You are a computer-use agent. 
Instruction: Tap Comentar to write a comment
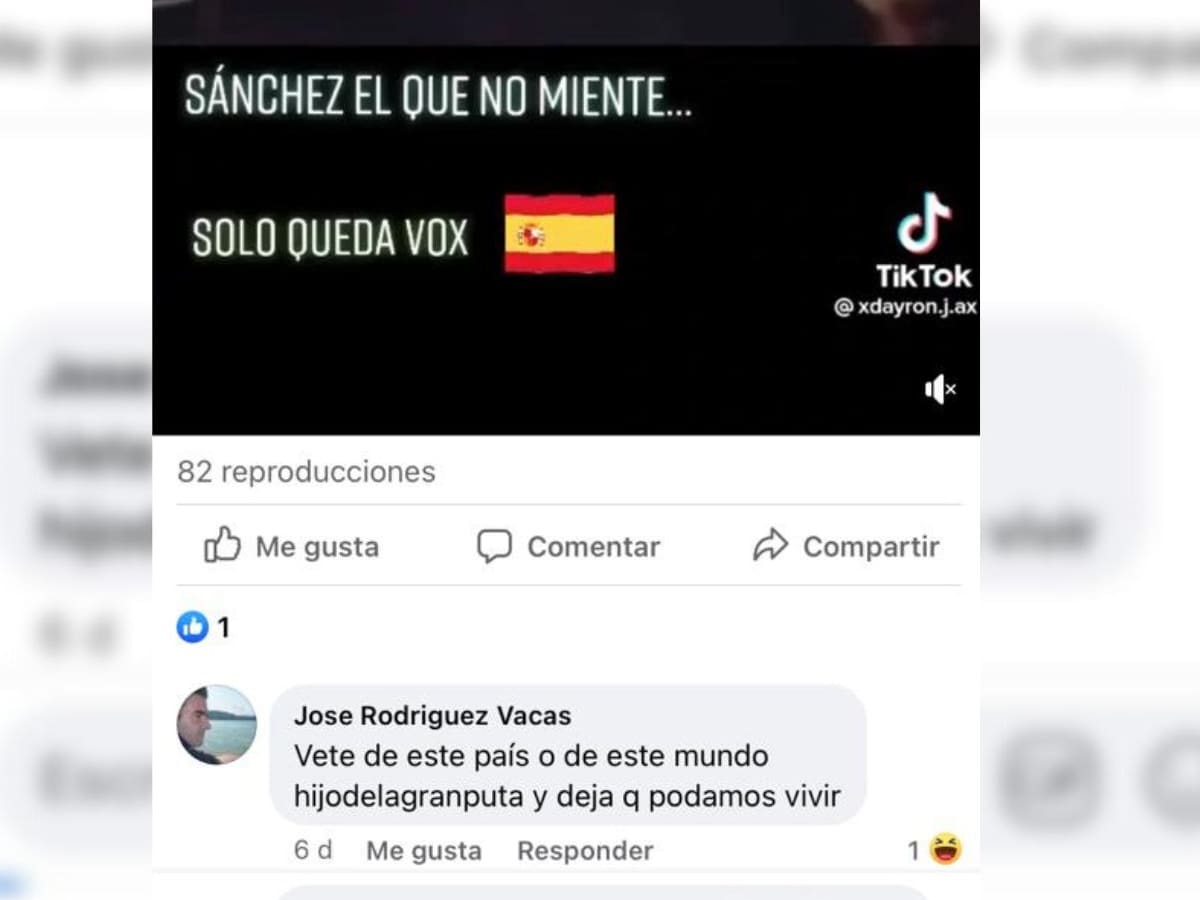pyautogui.click(x=568, y=546)
